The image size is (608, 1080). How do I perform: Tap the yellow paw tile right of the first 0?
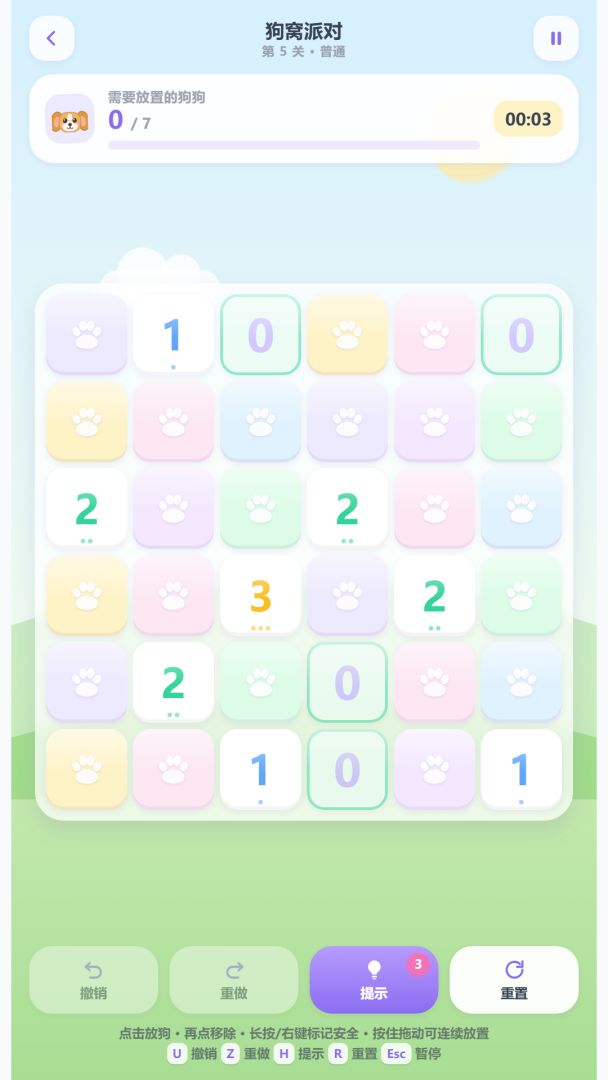coord(347,334)
